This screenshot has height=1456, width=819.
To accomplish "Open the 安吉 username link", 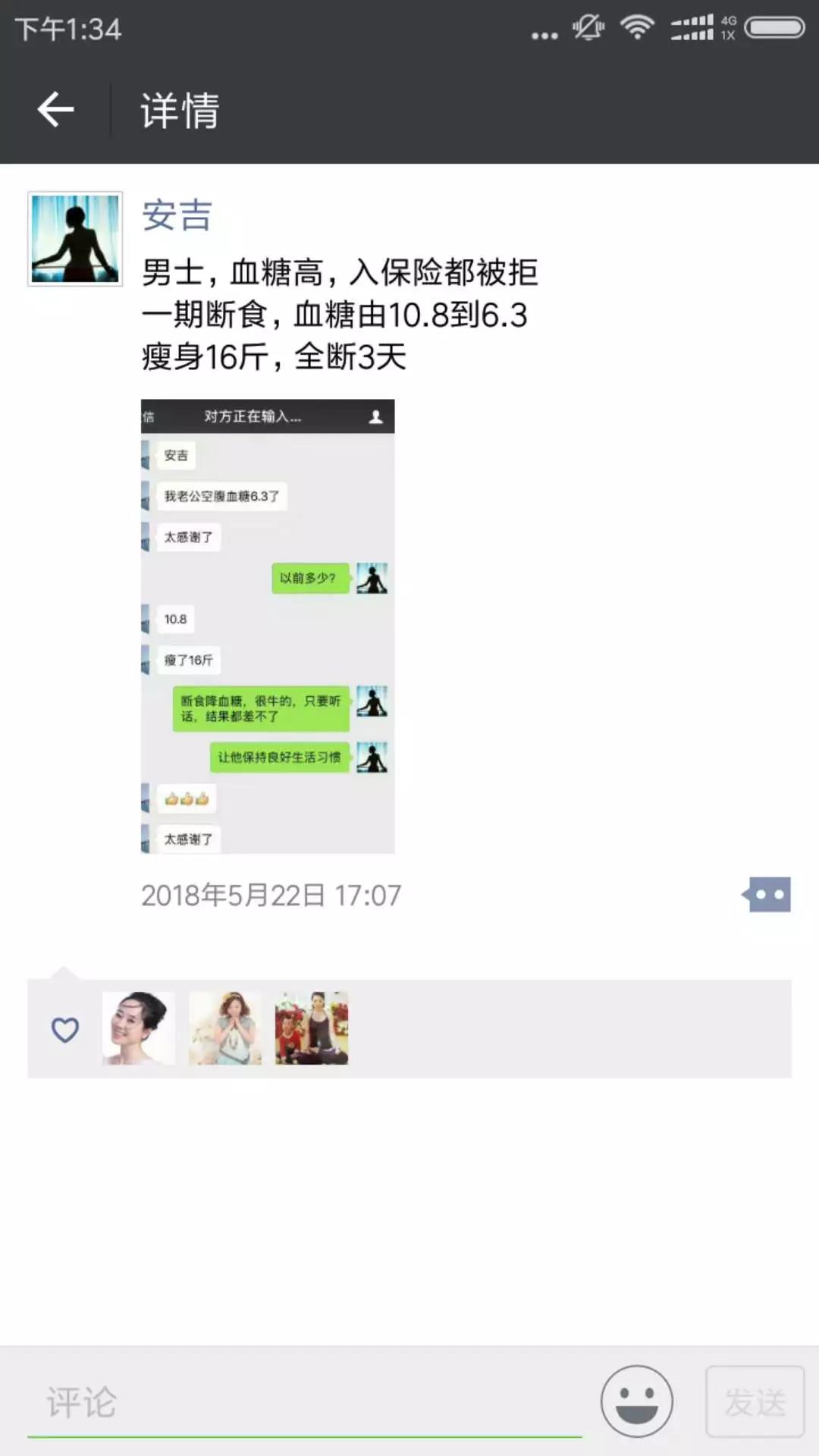I will [x=177, y=215].
